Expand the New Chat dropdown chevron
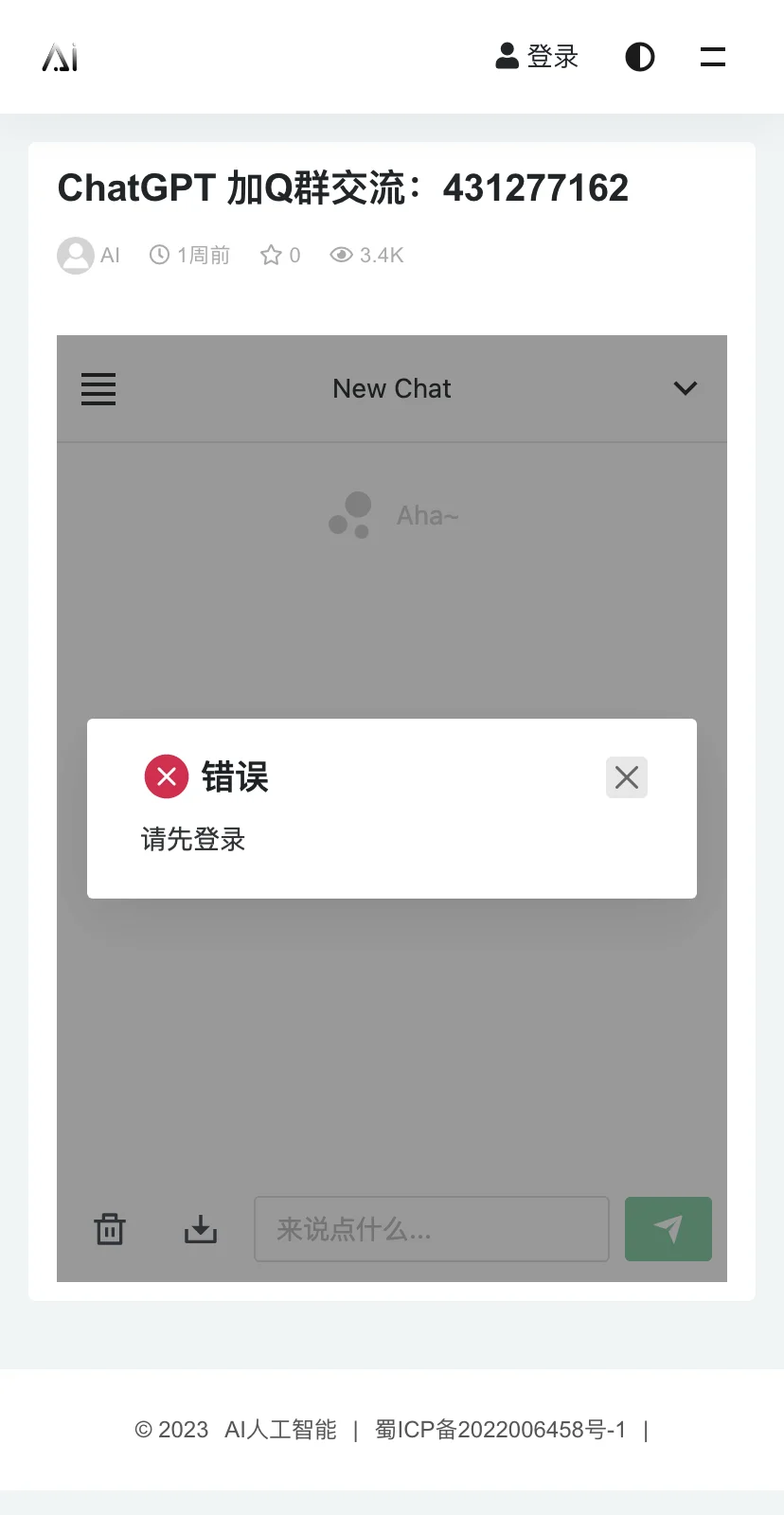The width and height of the screenshot is (784, 1515). point(686,388)
